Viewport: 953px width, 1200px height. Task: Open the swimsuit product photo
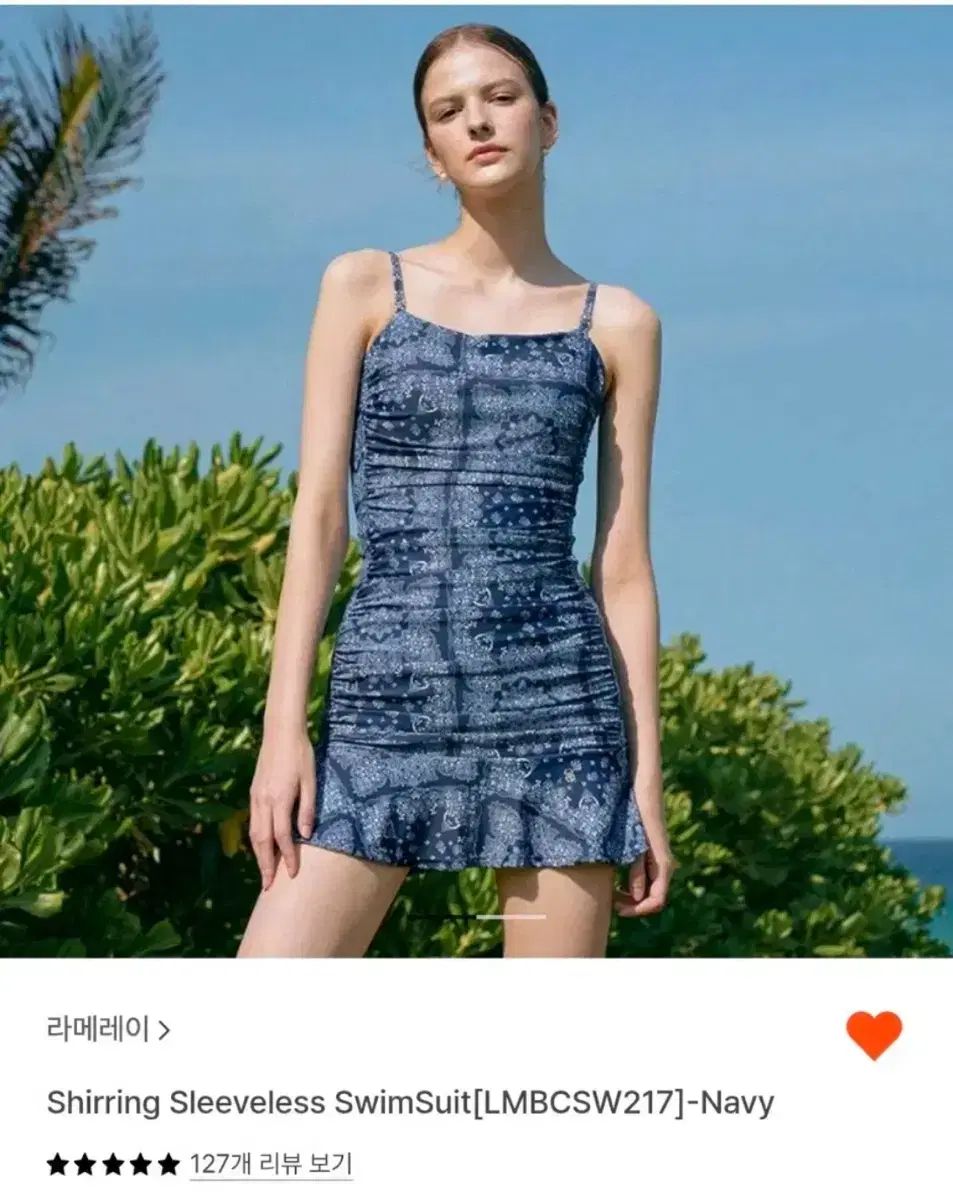click(x=476, y=480)
